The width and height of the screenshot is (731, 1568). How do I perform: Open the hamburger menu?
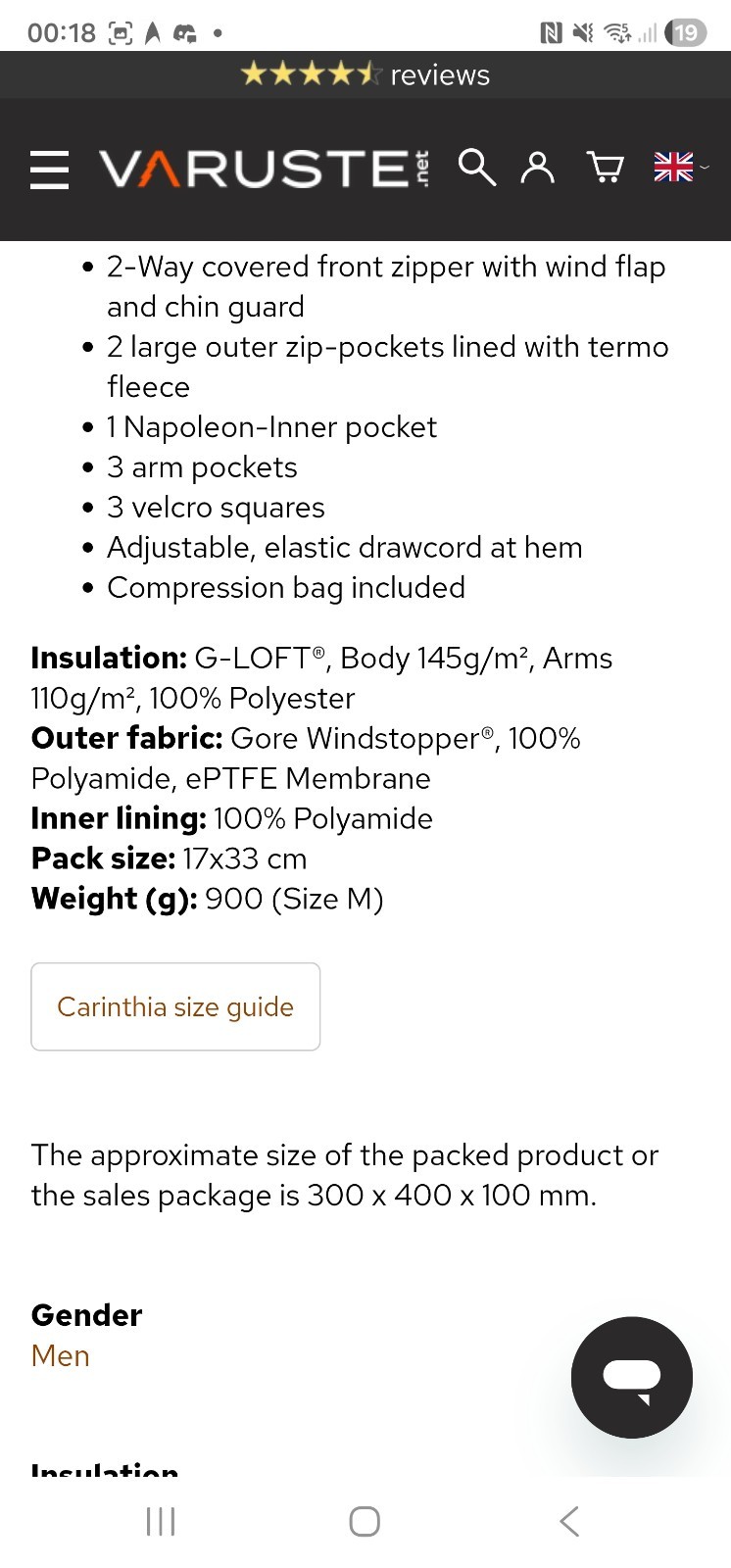click(49, 170)
